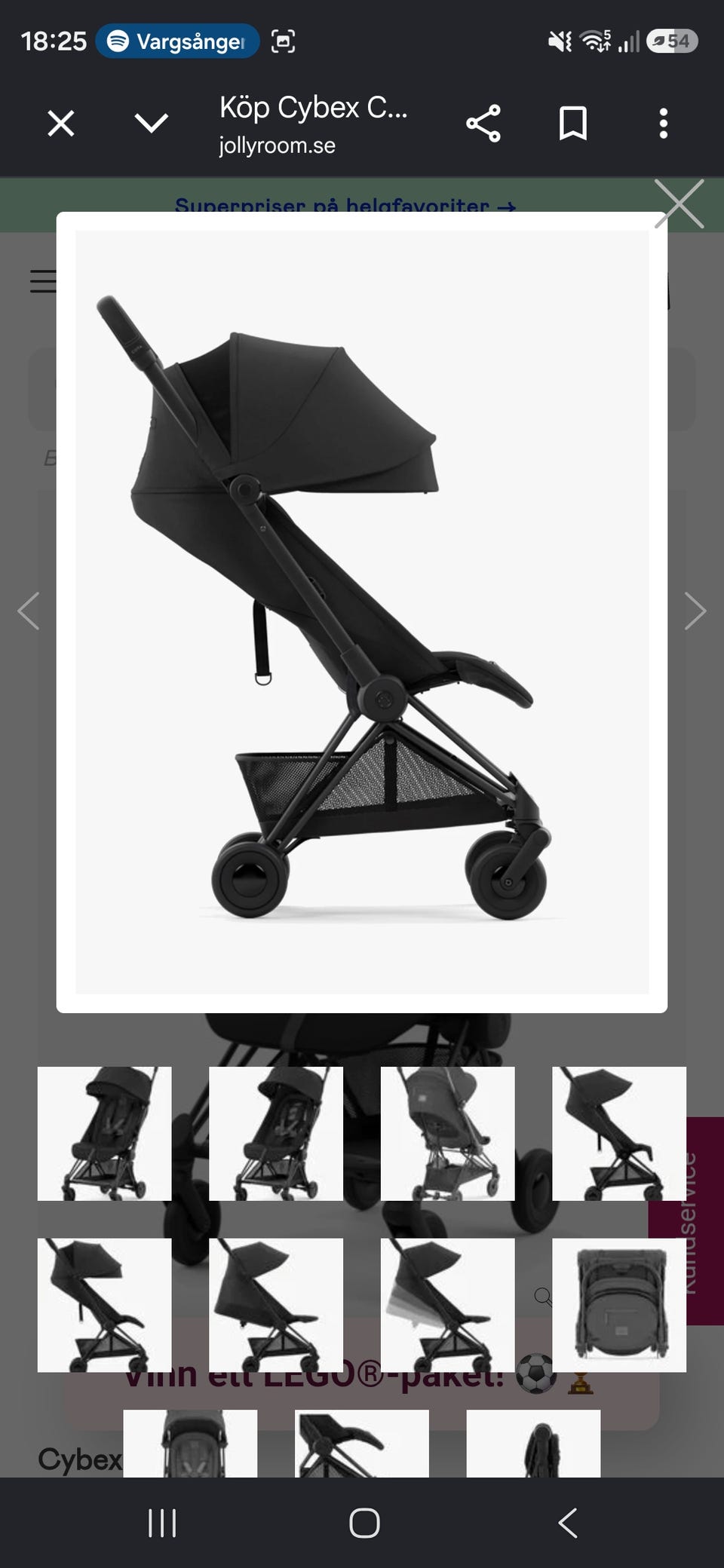Select the reclining-seat animation thumbnail
Viewport: 724px width, 1568px height.
(x=448, y=1305)
